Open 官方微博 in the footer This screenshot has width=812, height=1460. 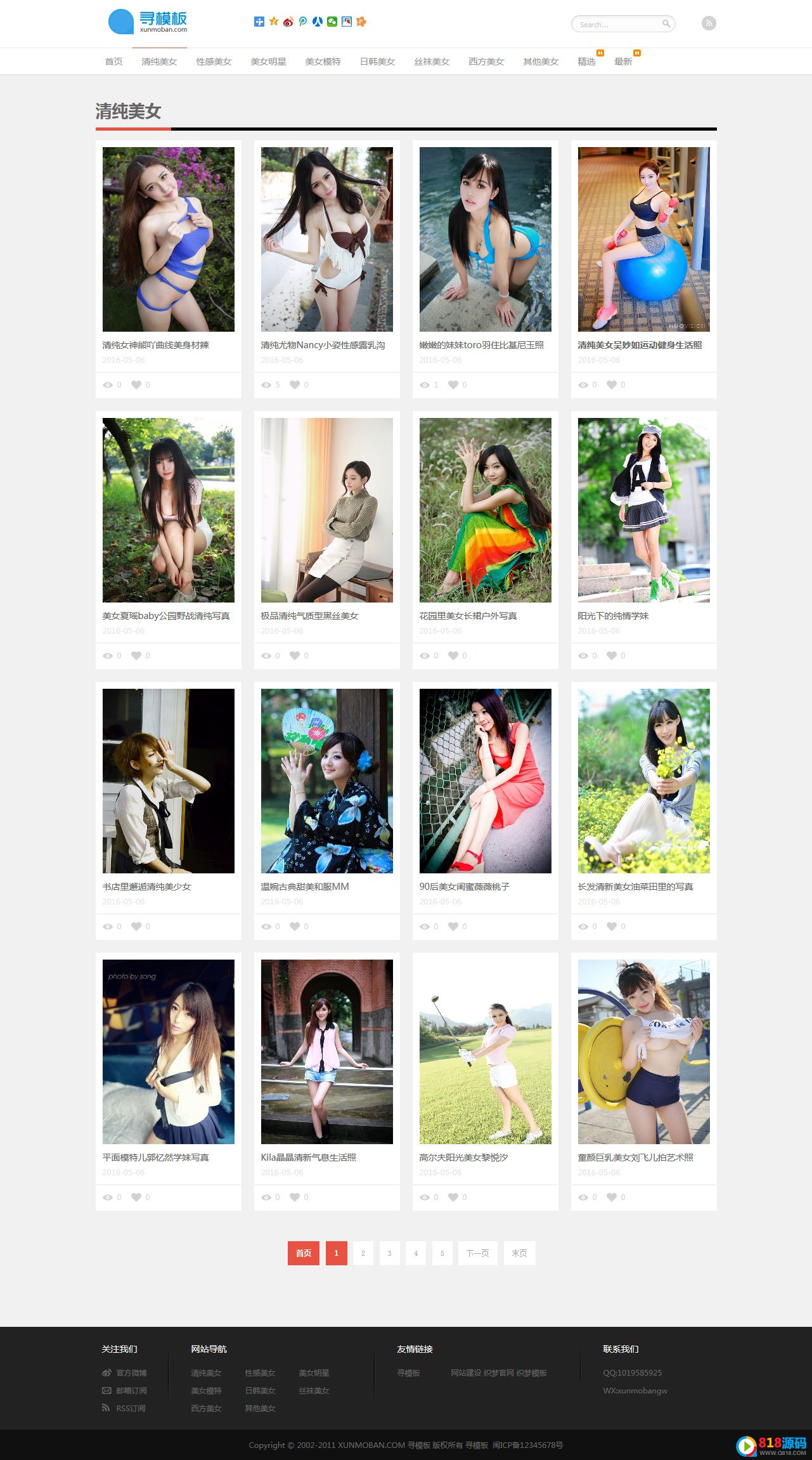(x=131, y=1373)
